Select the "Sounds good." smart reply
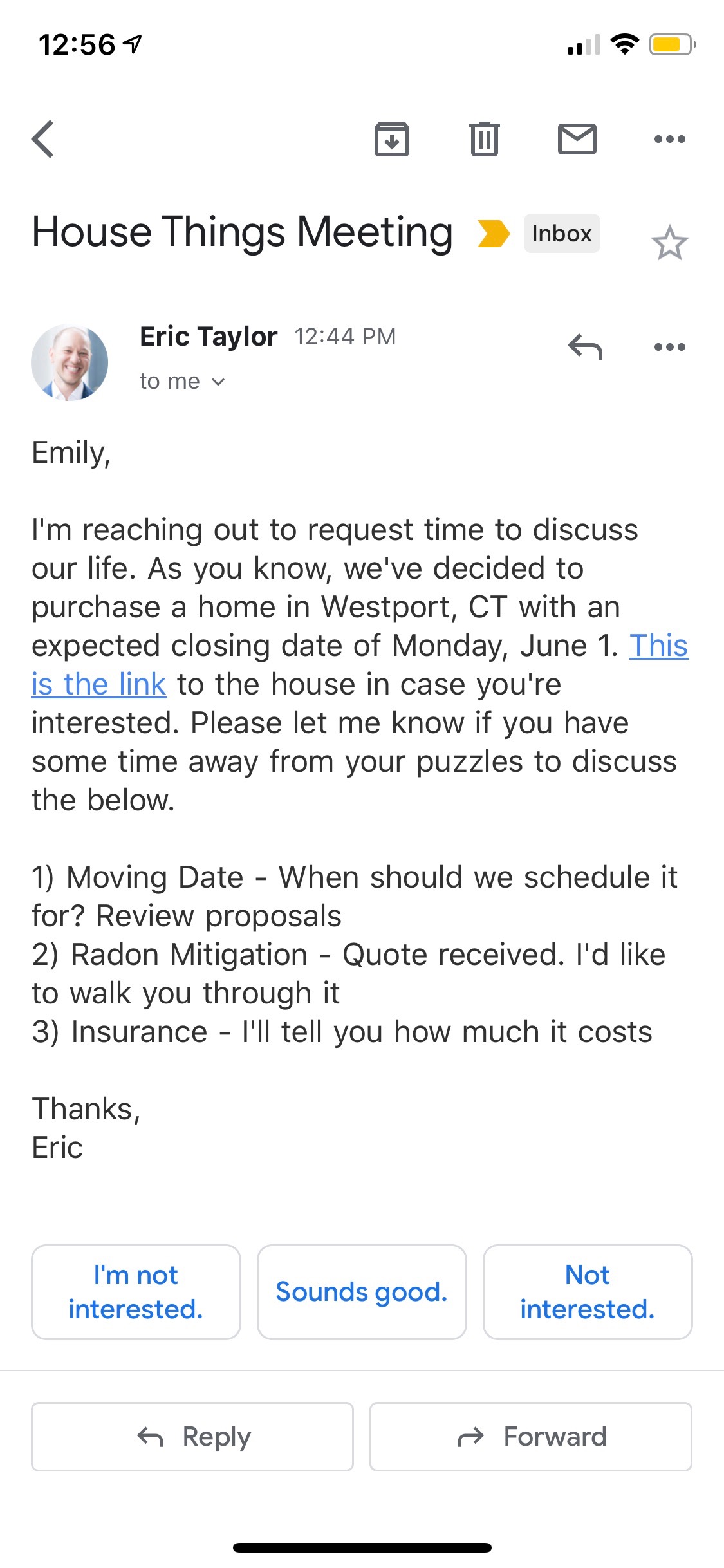This screenshot has width=724, height=1568. 362,1292
